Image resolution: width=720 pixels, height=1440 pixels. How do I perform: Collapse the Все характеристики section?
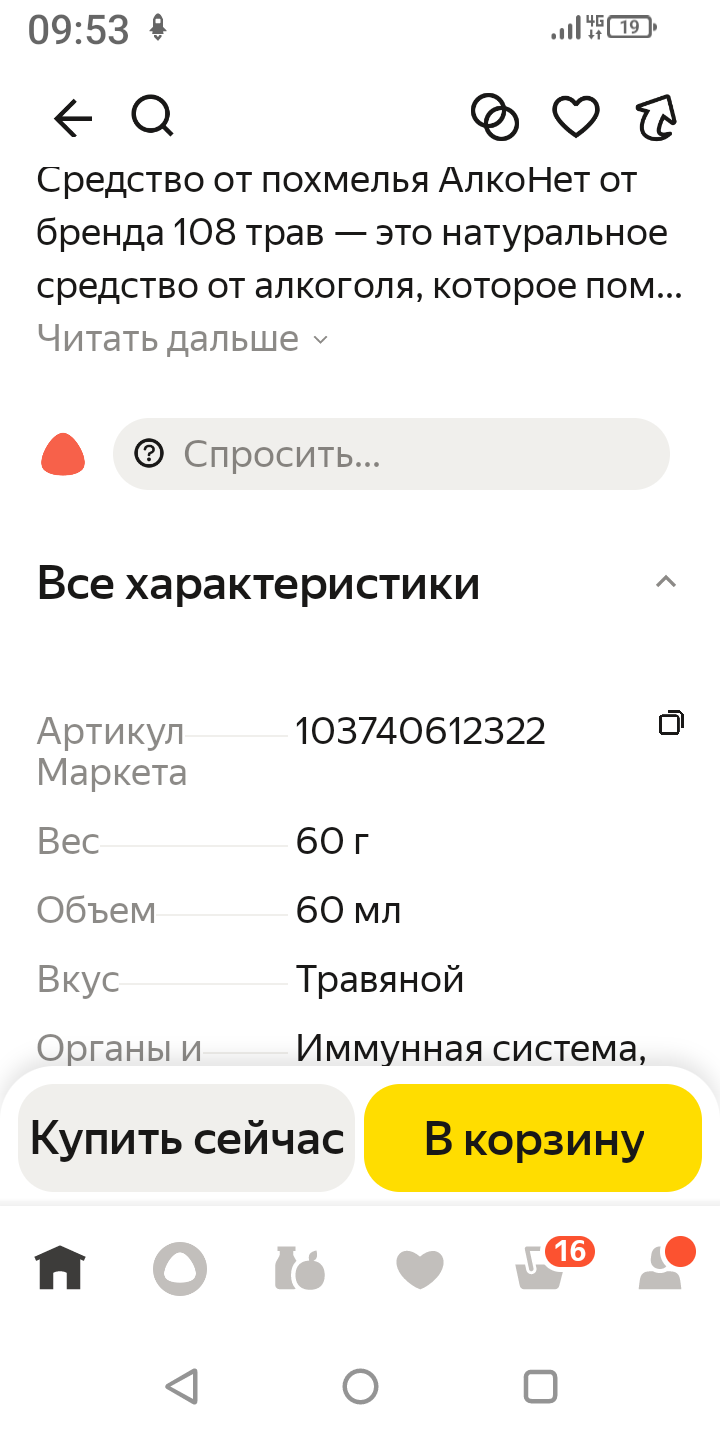666,582
